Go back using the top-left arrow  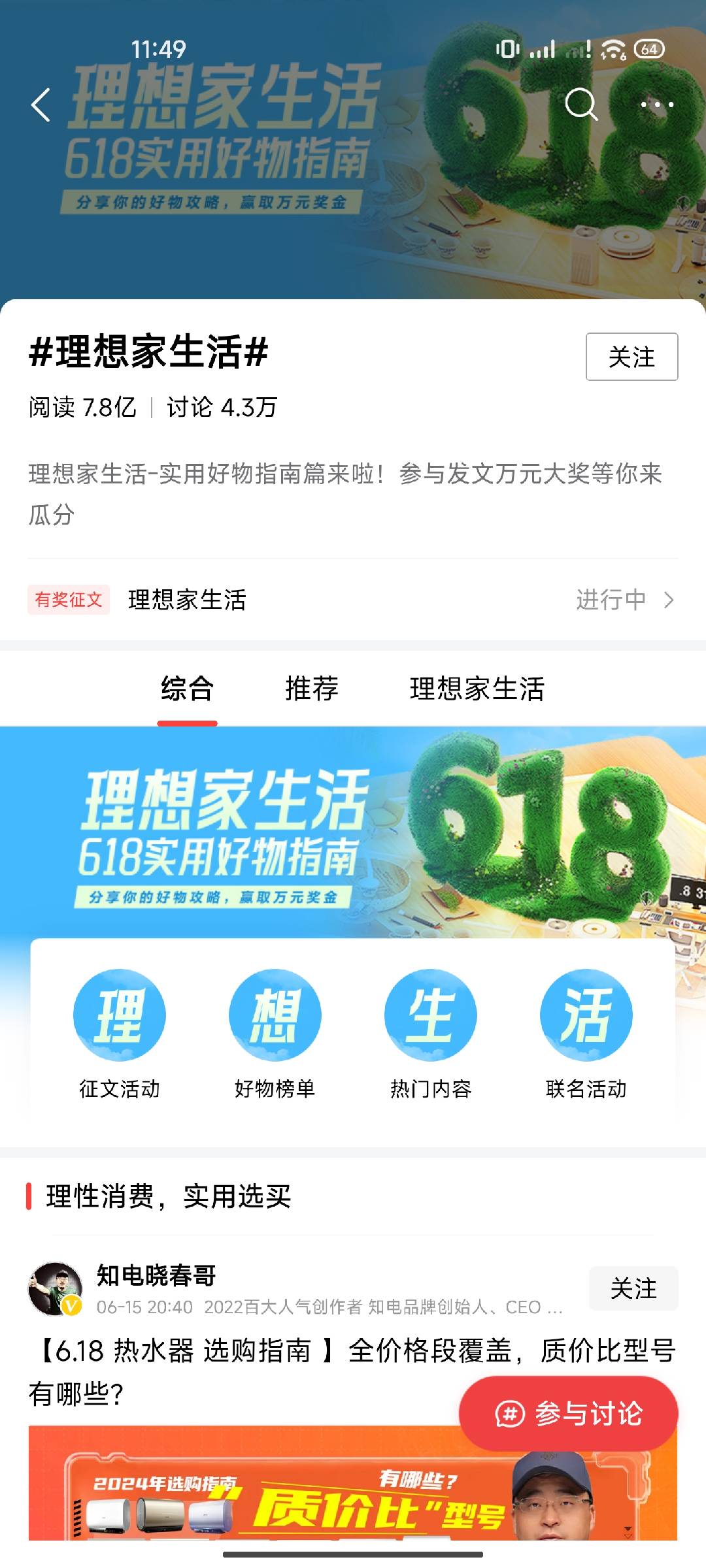(x=41, y=105)
